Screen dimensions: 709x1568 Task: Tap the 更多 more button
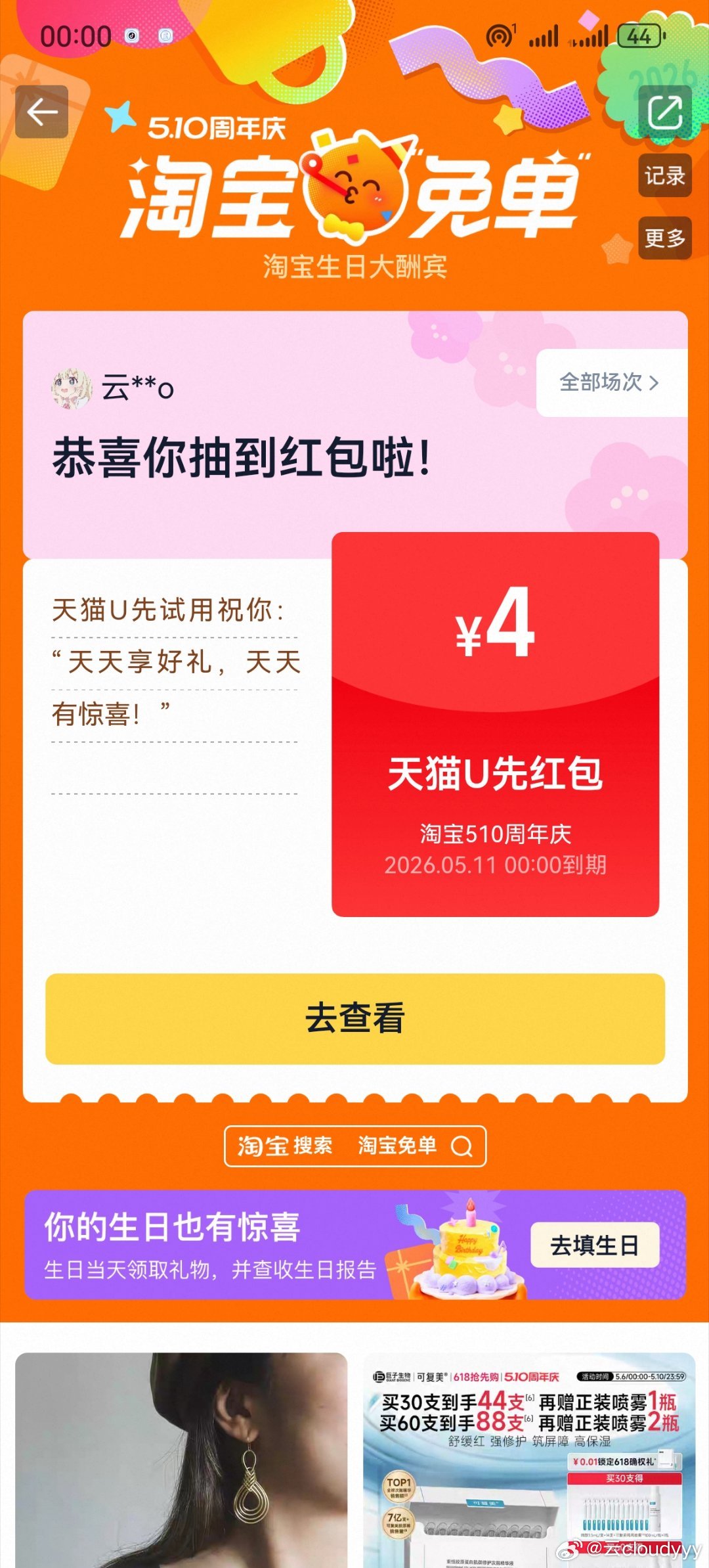click(x=665, y=238)
